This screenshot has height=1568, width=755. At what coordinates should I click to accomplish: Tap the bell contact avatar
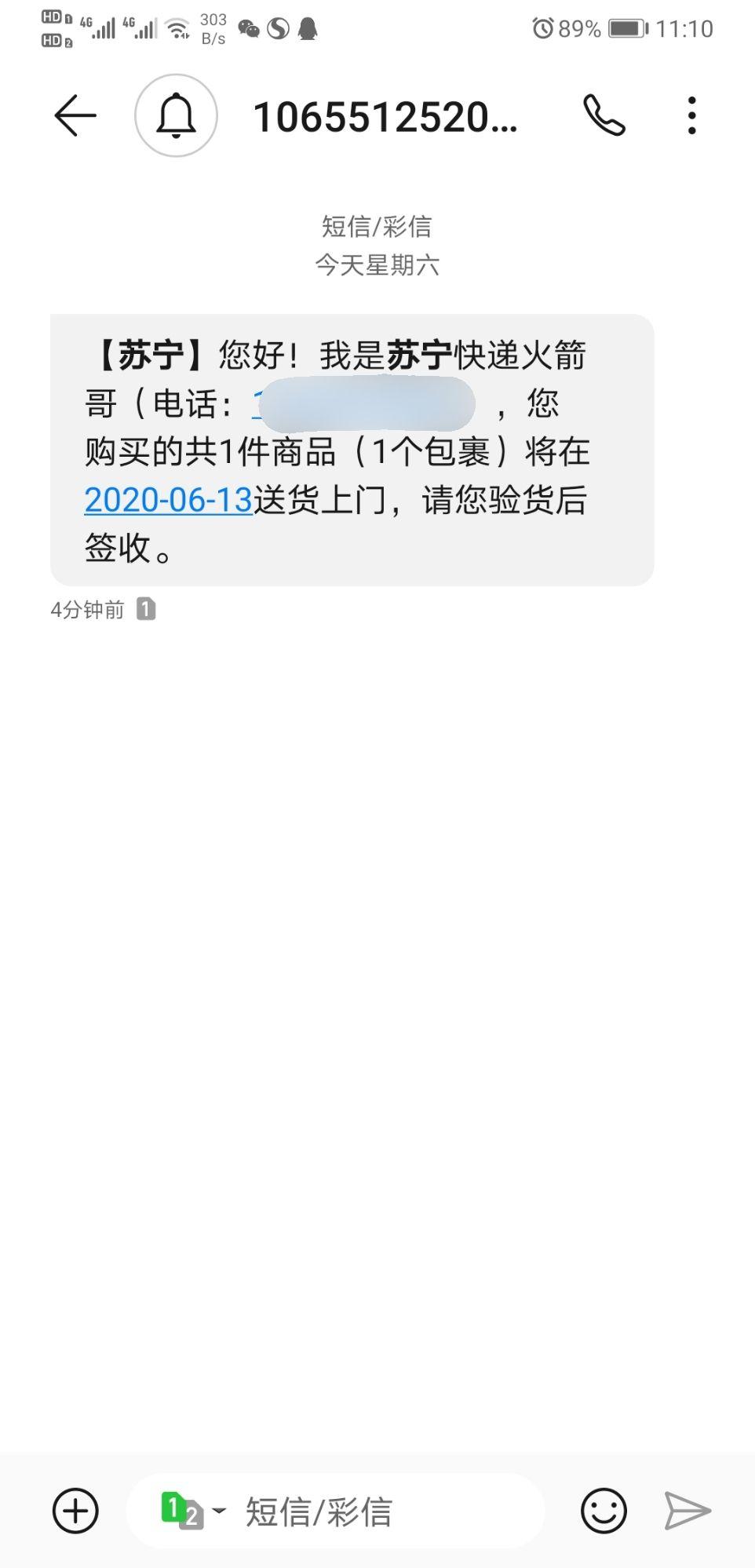[x=176, y=115]
